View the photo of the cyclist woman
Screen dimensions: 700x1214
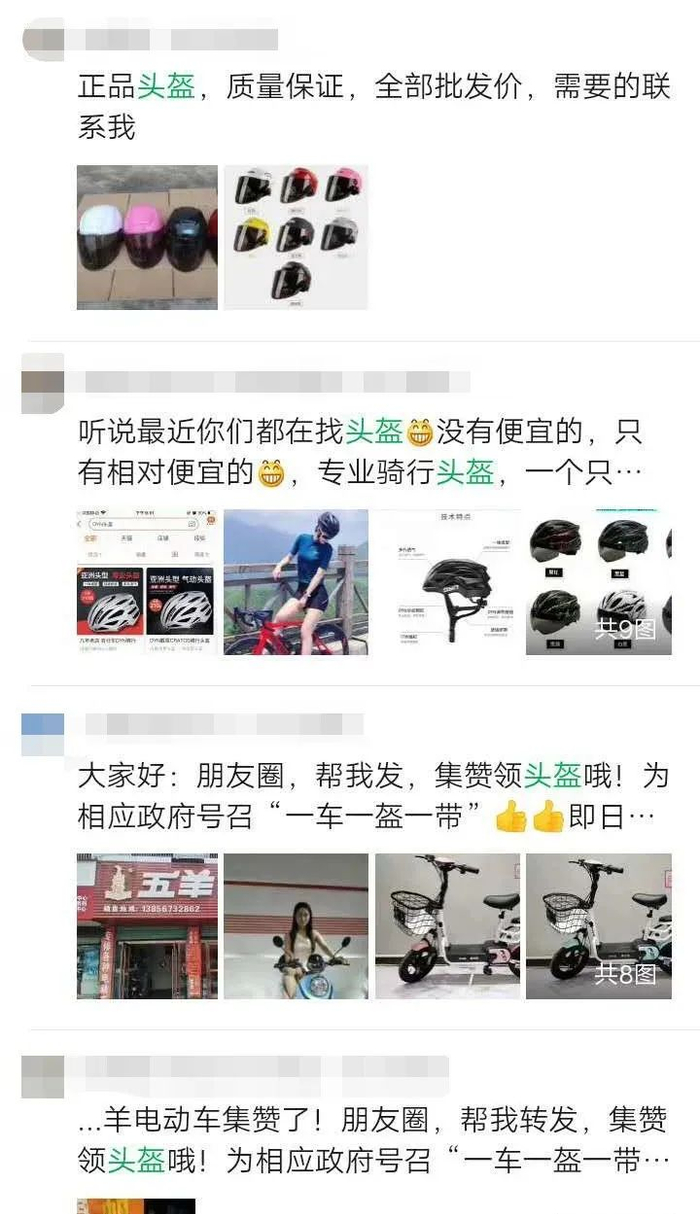click(x=295, y=582)
